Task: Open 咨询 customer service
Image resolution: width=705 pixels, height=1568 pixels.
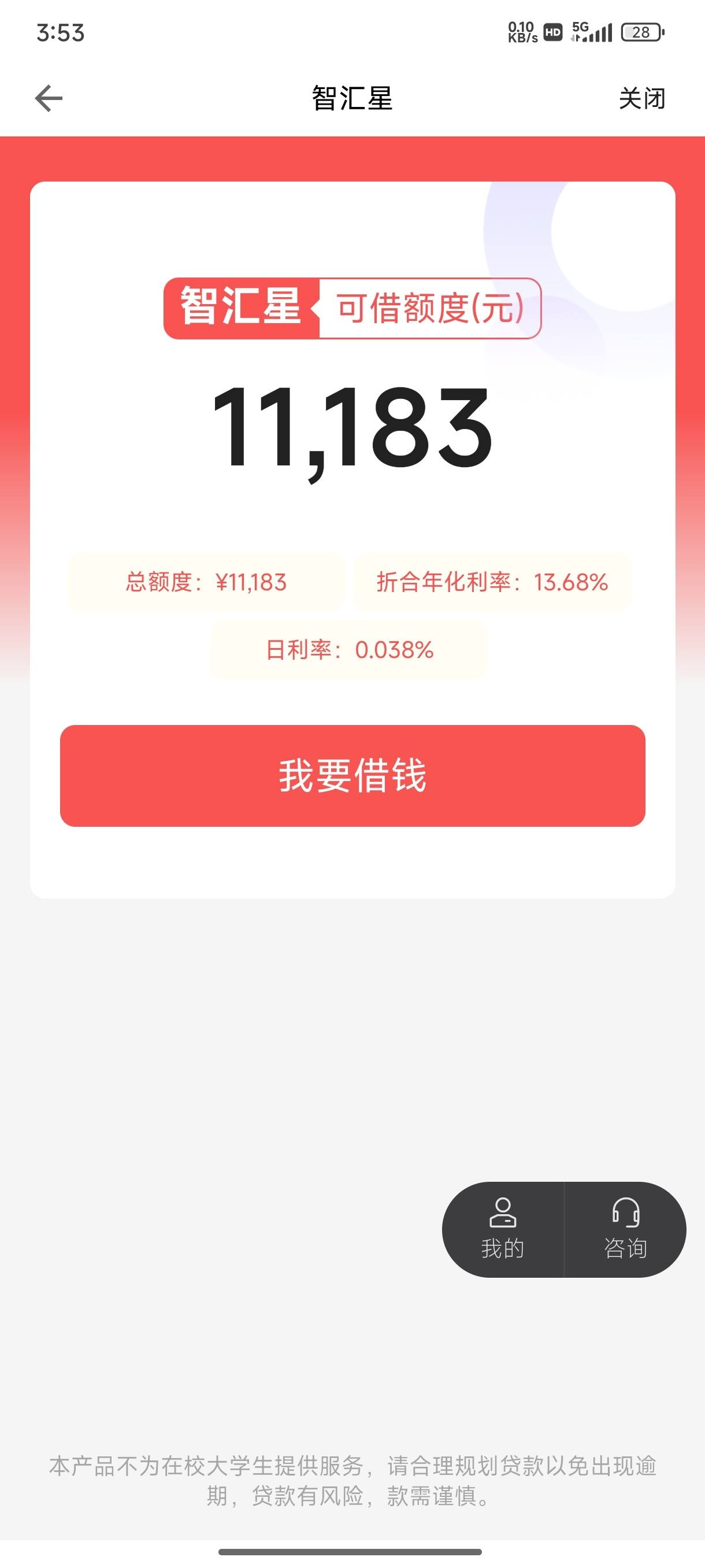Action: coord(625,1229)
